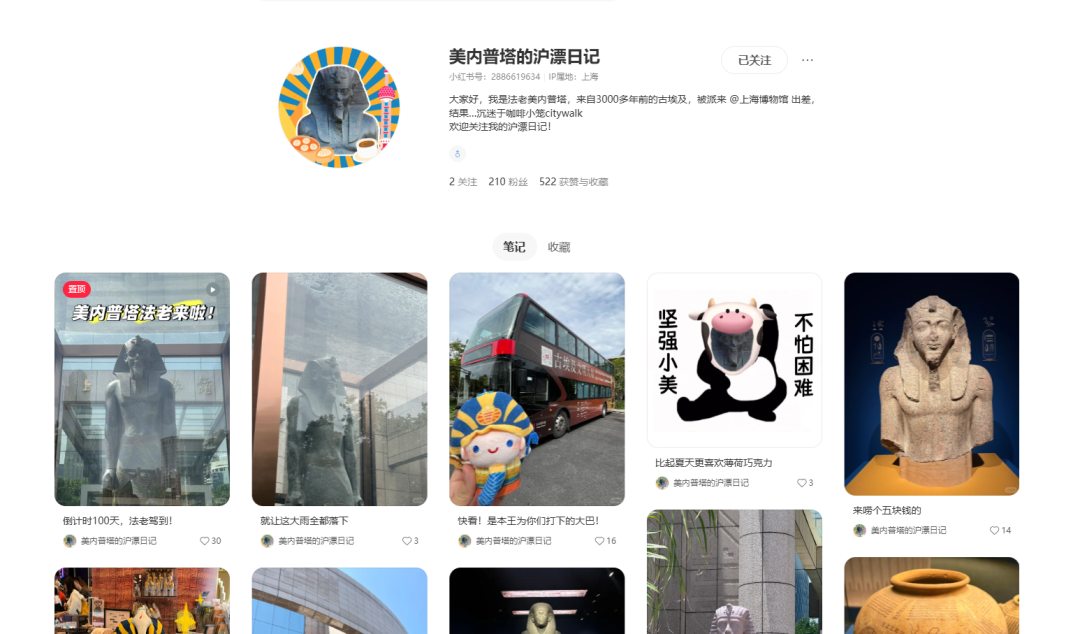The height and width of the screenshot is (634, 1080).
Task: Open the post 倒计时100天，法老驾到！
Action: point(142,389)
